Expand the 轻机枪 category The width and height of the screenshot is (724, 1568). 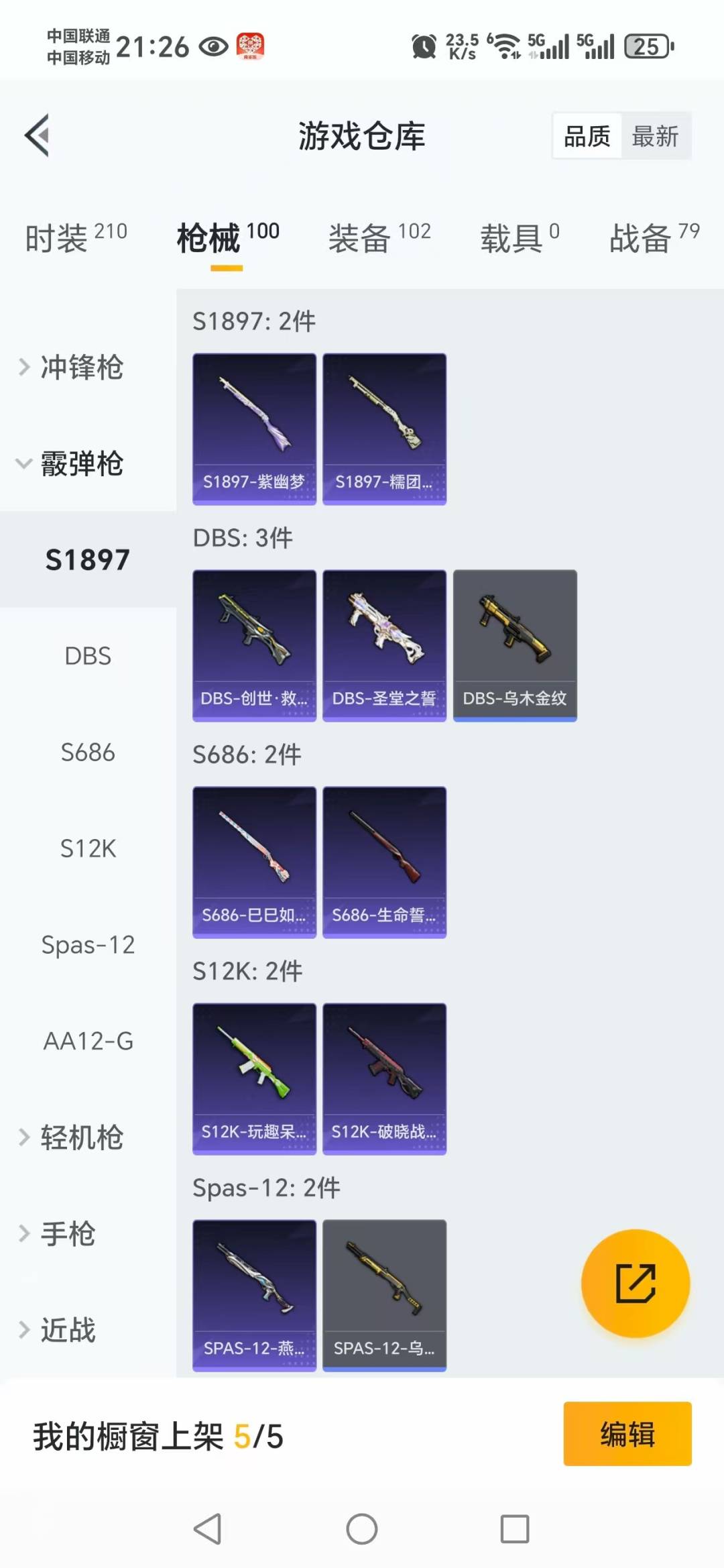tap(80, 1137)
